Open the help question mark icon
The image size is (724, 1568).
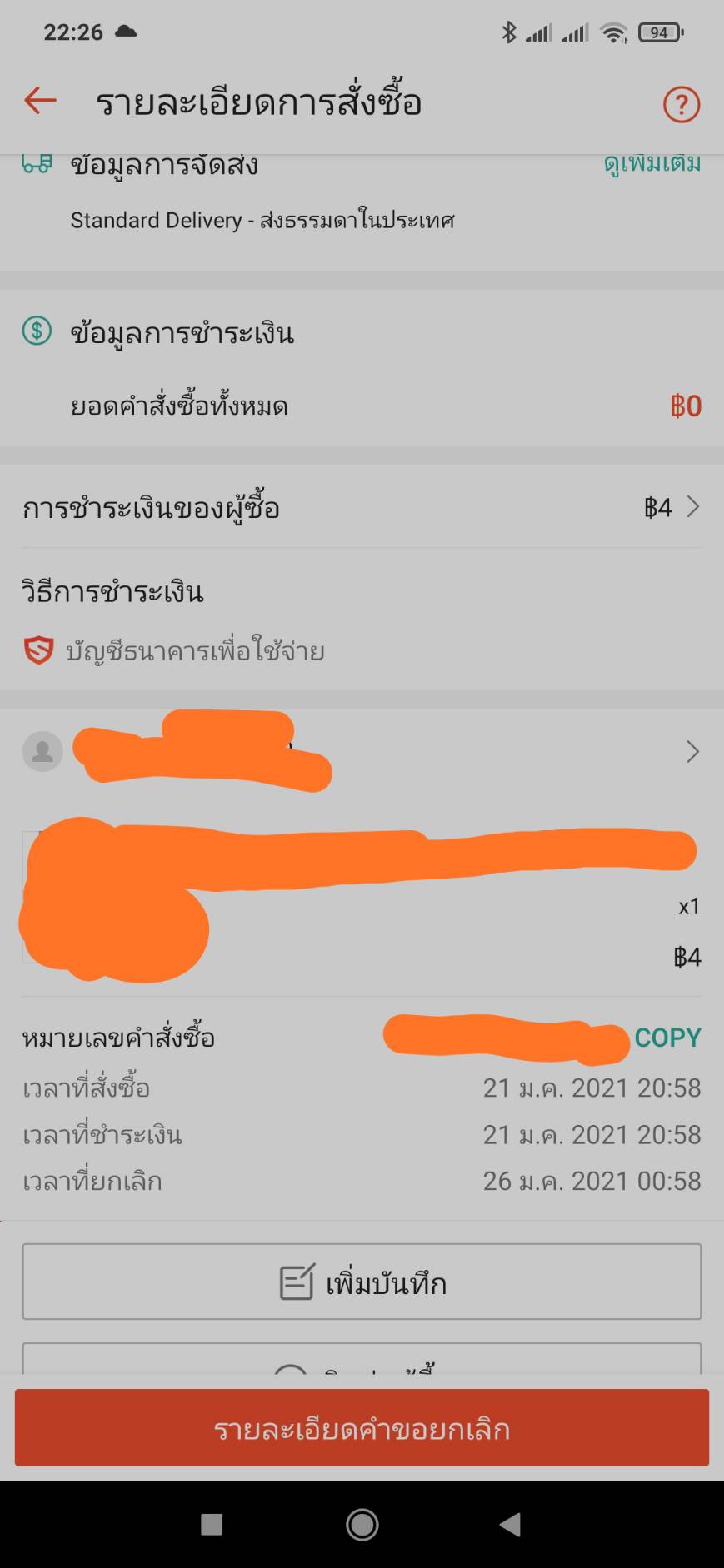pos(681,105)
